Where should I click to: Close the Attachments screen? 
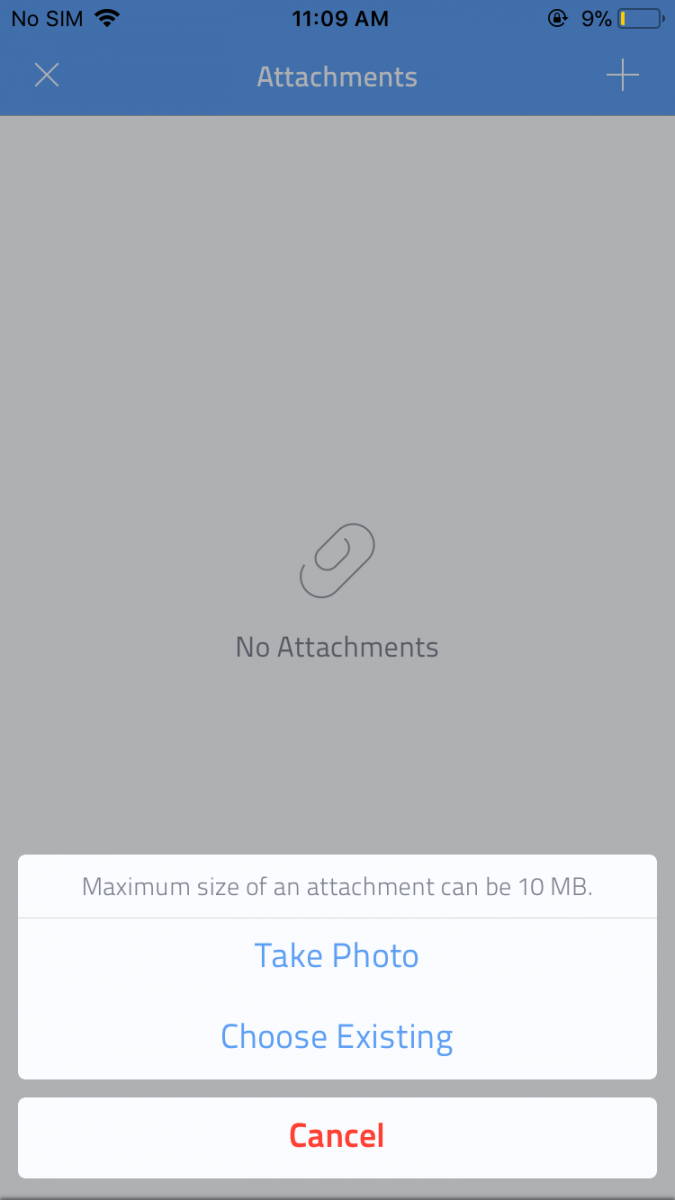(x=47, y=76)
